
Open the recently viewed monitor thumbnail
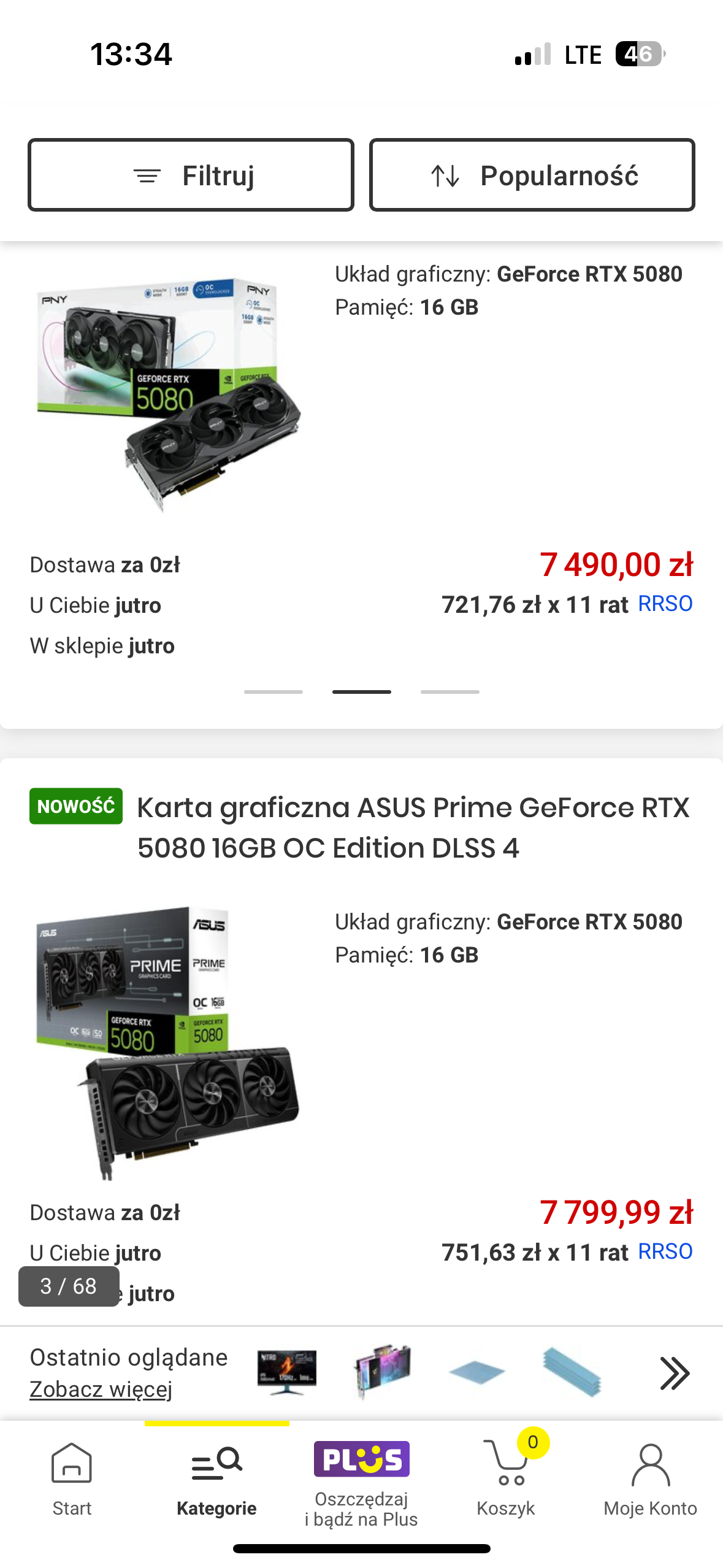pos(286,1373)
